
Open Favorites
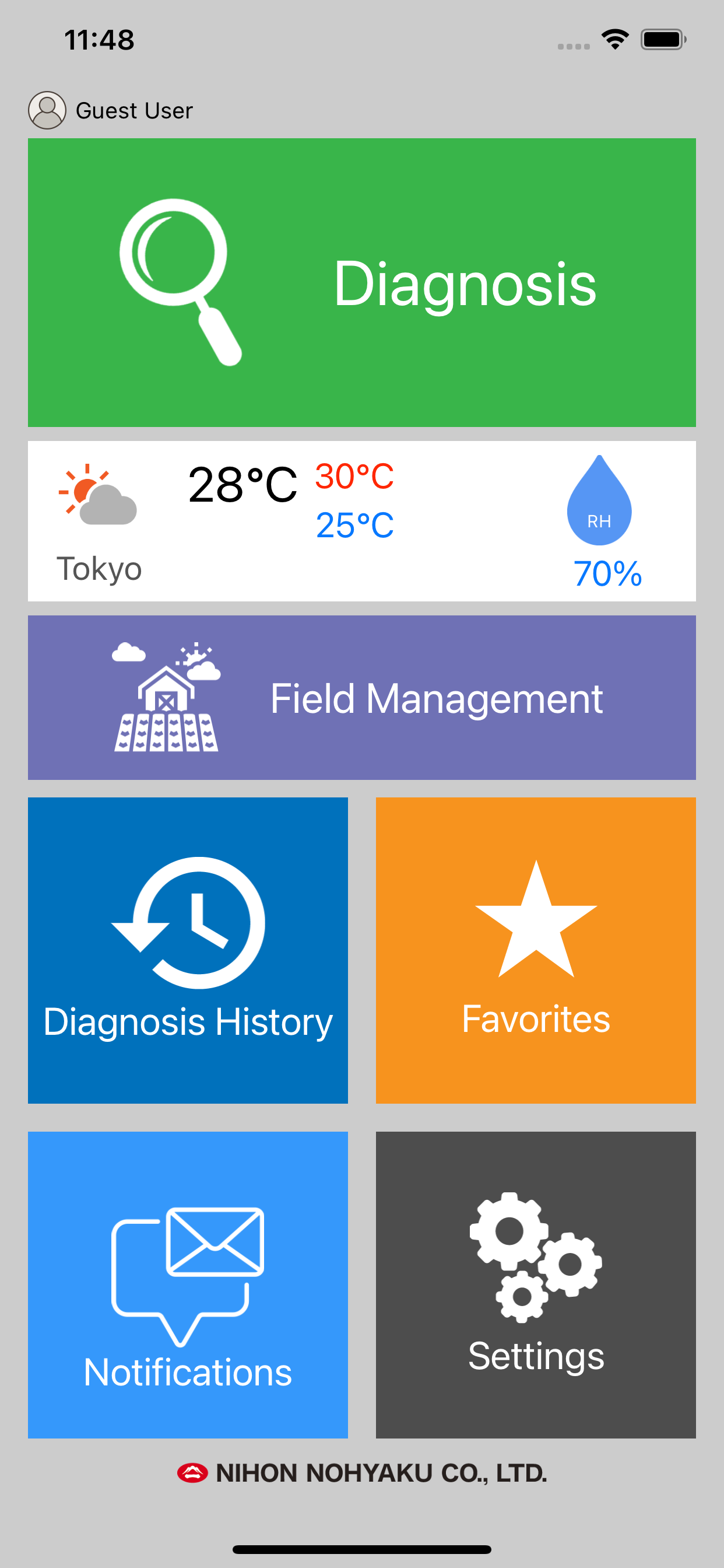click(x=536, y=950)
